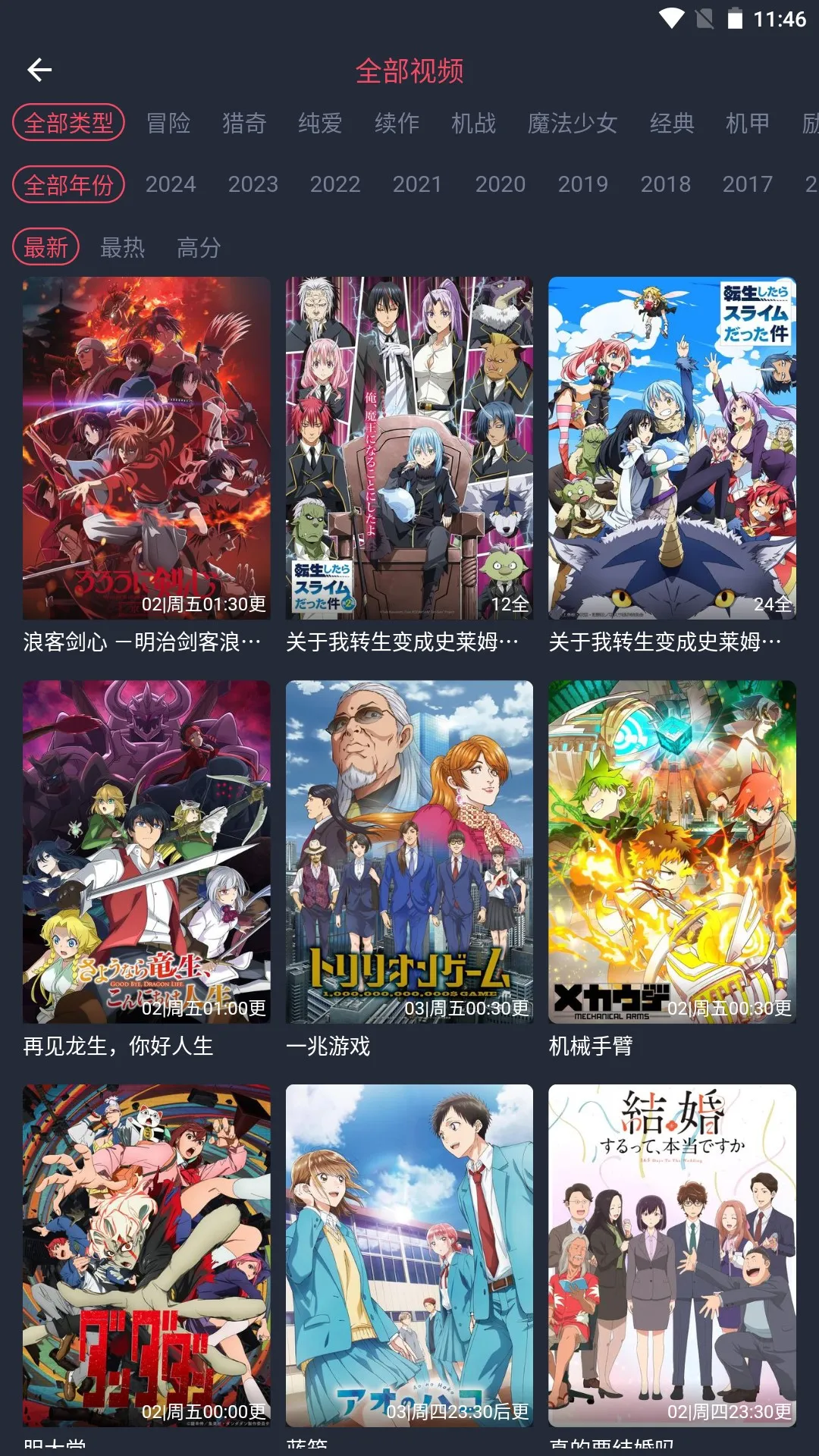This screenshot has height=1456, width=819.
Task: Select the 最新 sort filter
Action: [x=45, y=246]
